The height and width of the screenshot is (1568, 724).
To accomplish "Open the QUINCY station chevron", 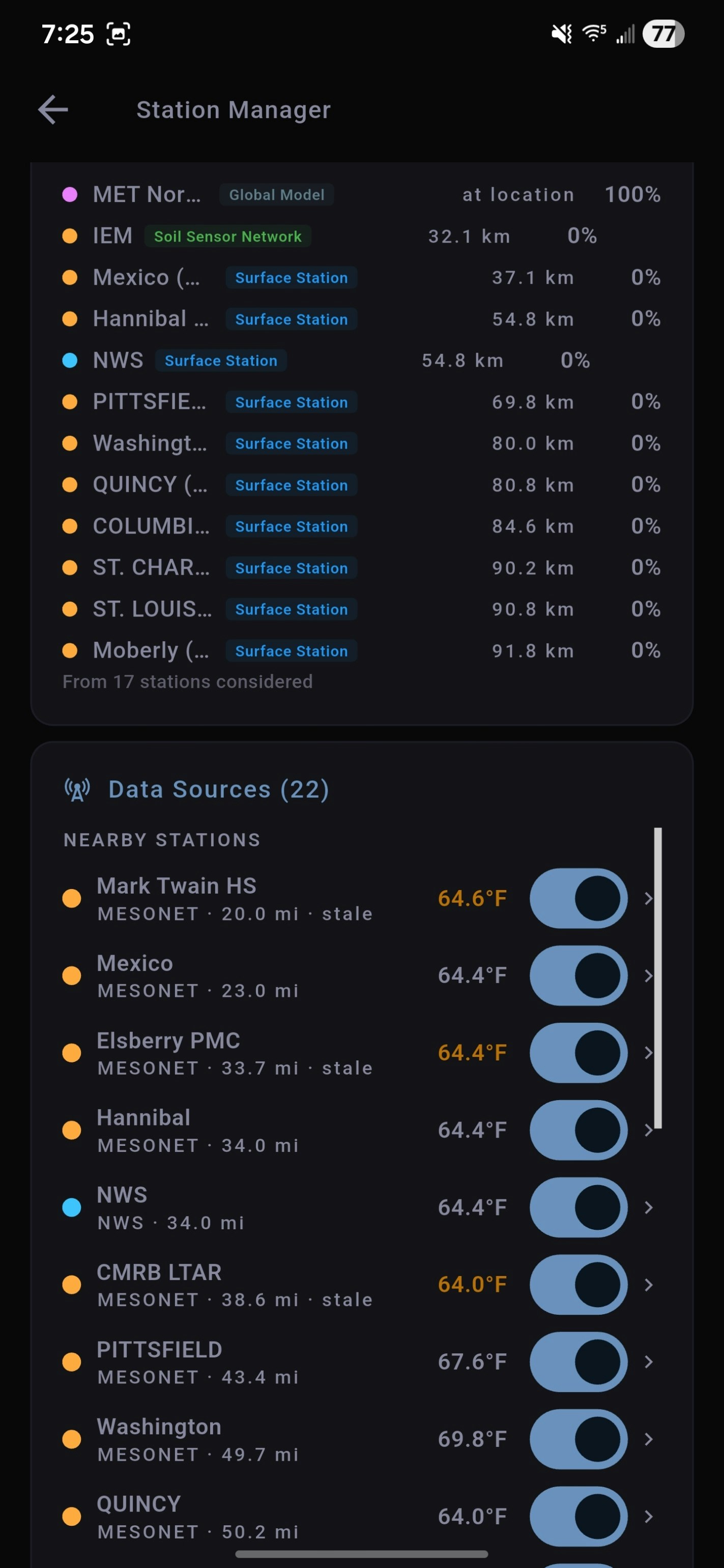I will point(649,1517).
